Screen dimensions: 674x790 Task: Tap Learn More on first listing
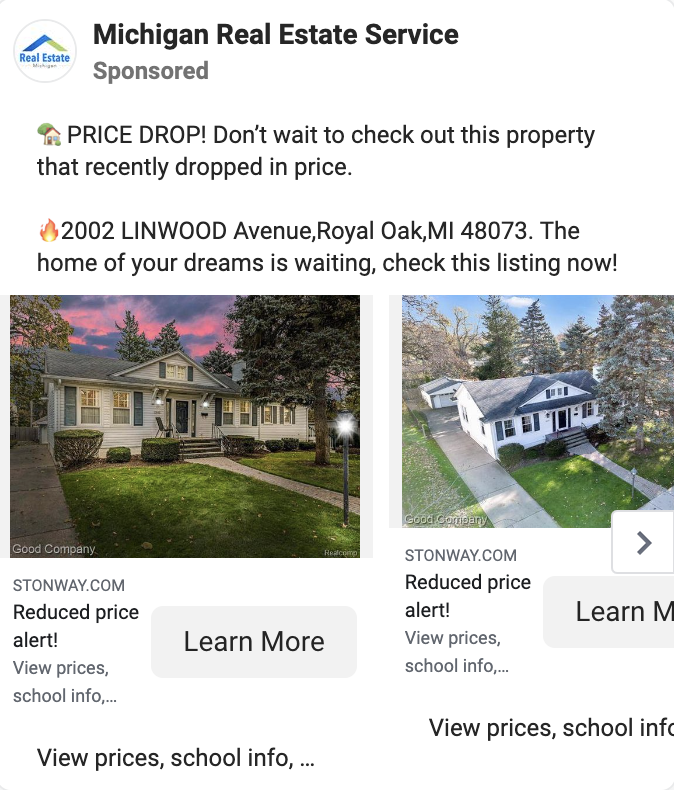254,642
